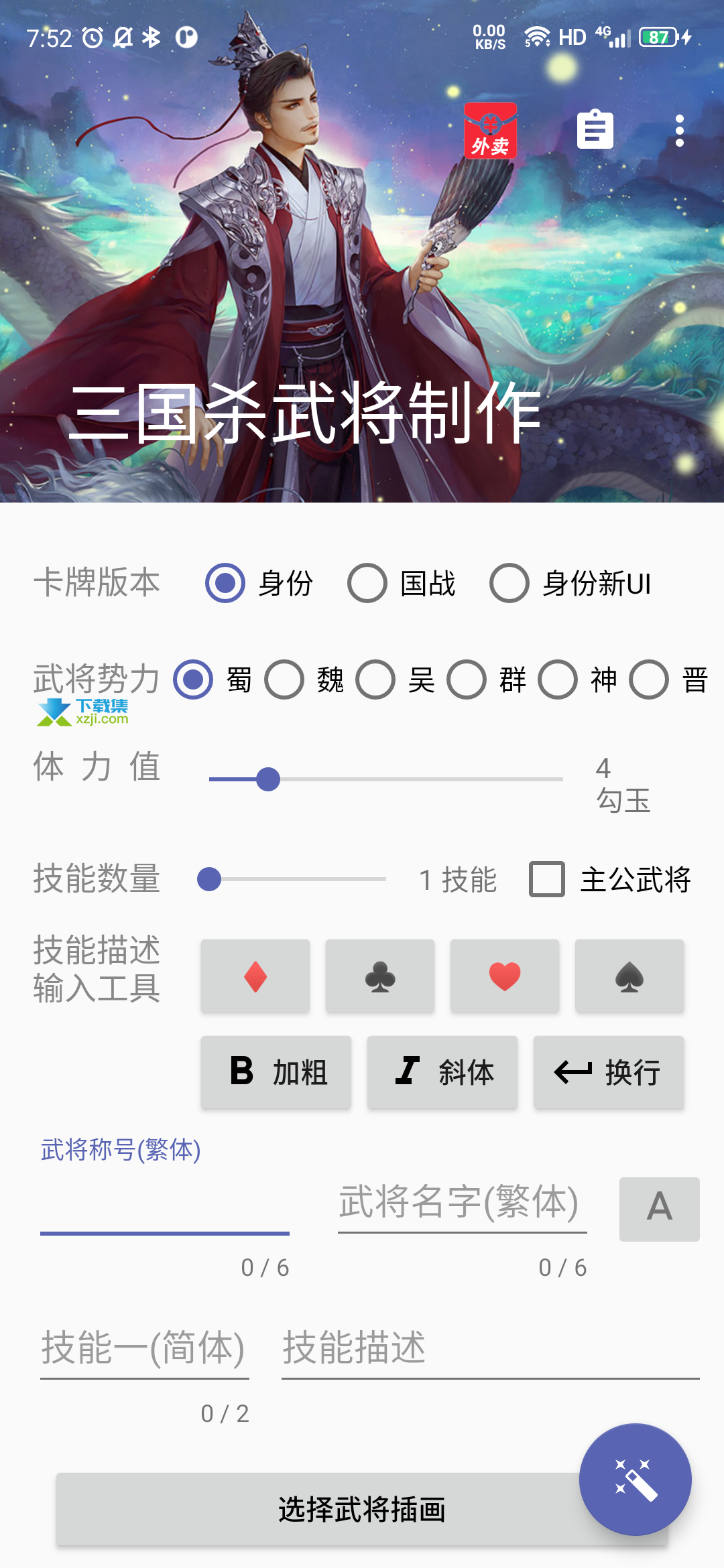Open the three-dot overflow menu
Viewport: 724px width, 1568px height.
point(680,131)
